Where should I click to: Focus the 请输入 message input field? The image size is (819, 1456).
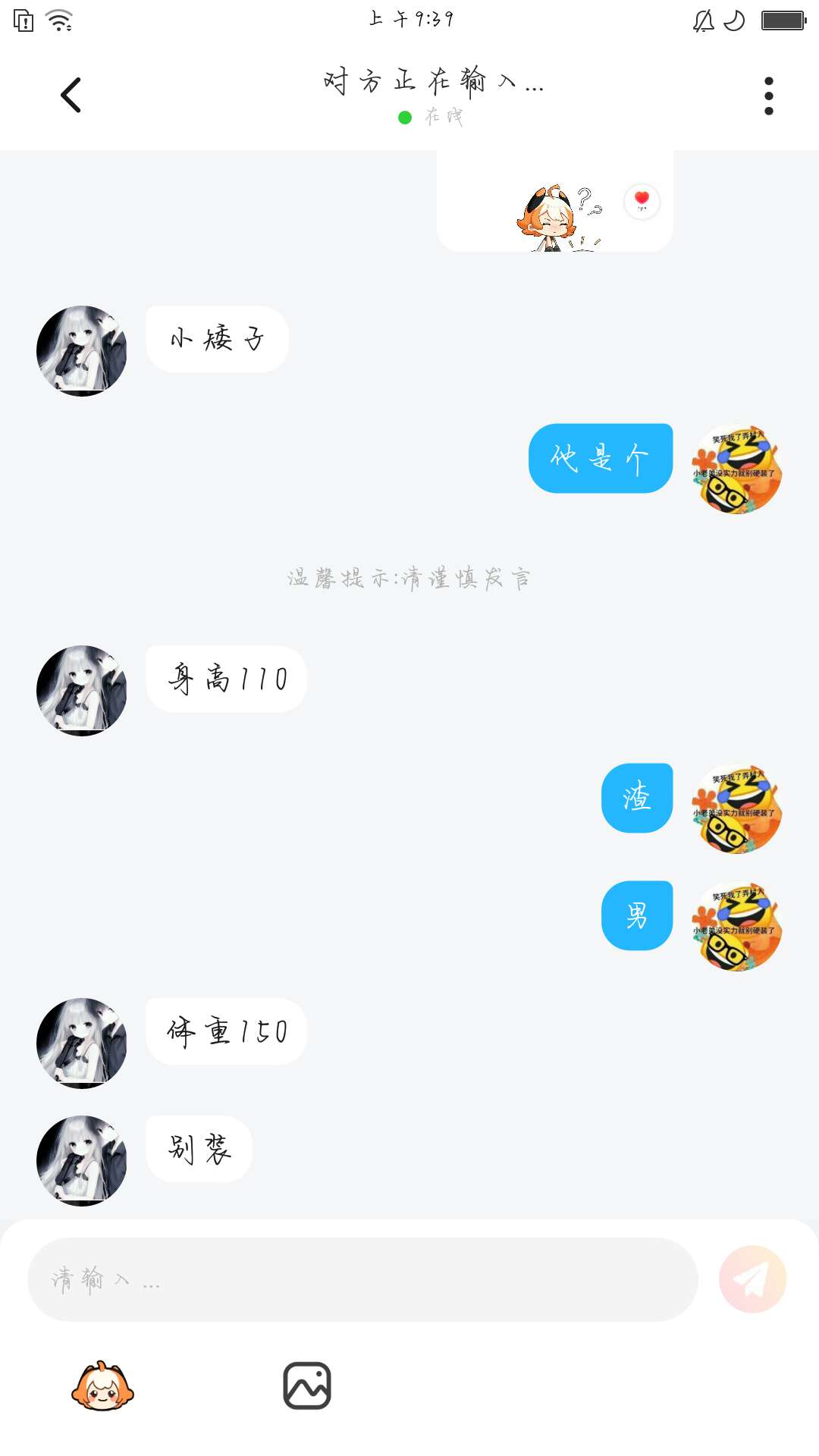[362, 1280]
